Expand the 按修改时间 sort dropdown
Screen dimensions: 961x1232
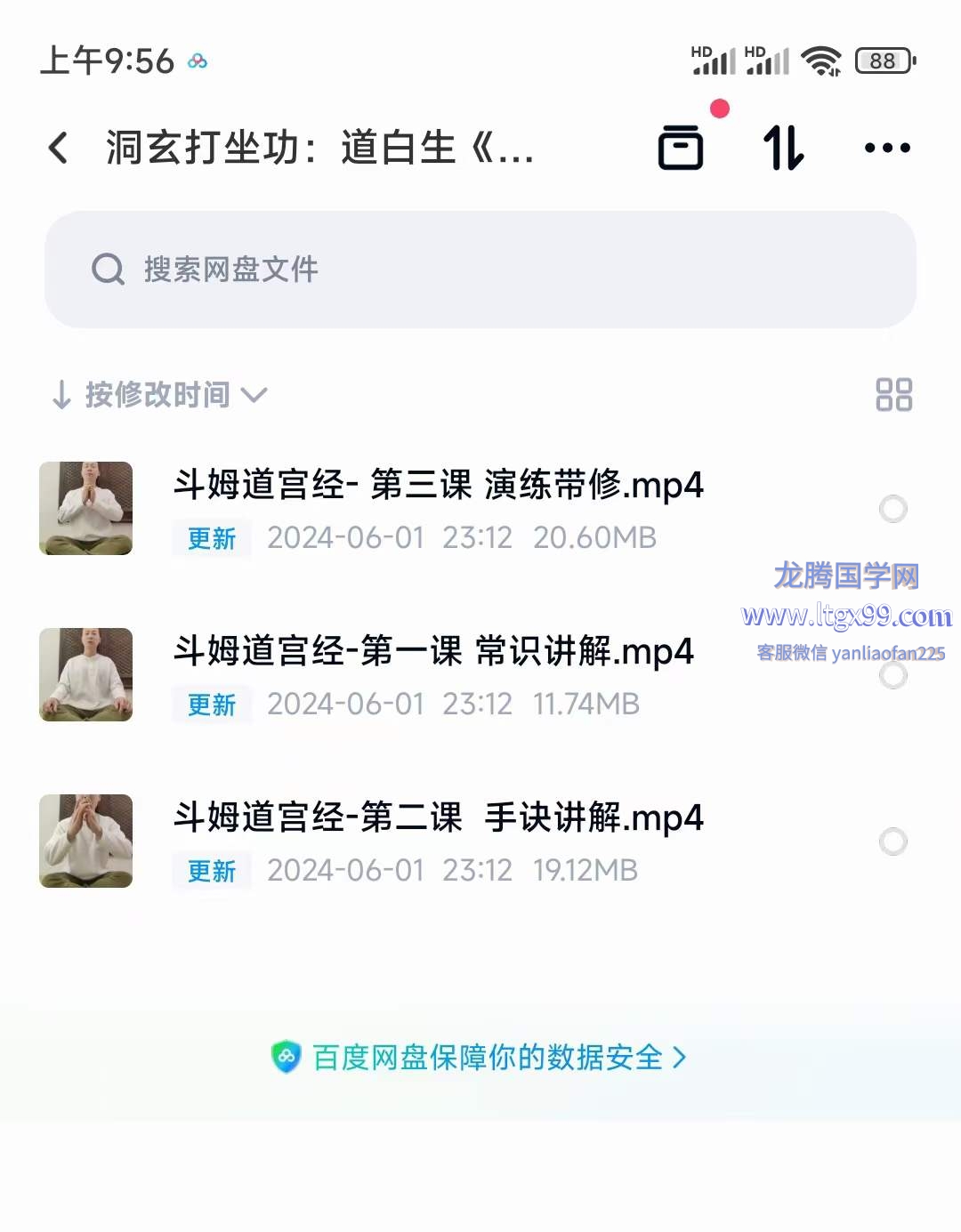pos(160,395)
